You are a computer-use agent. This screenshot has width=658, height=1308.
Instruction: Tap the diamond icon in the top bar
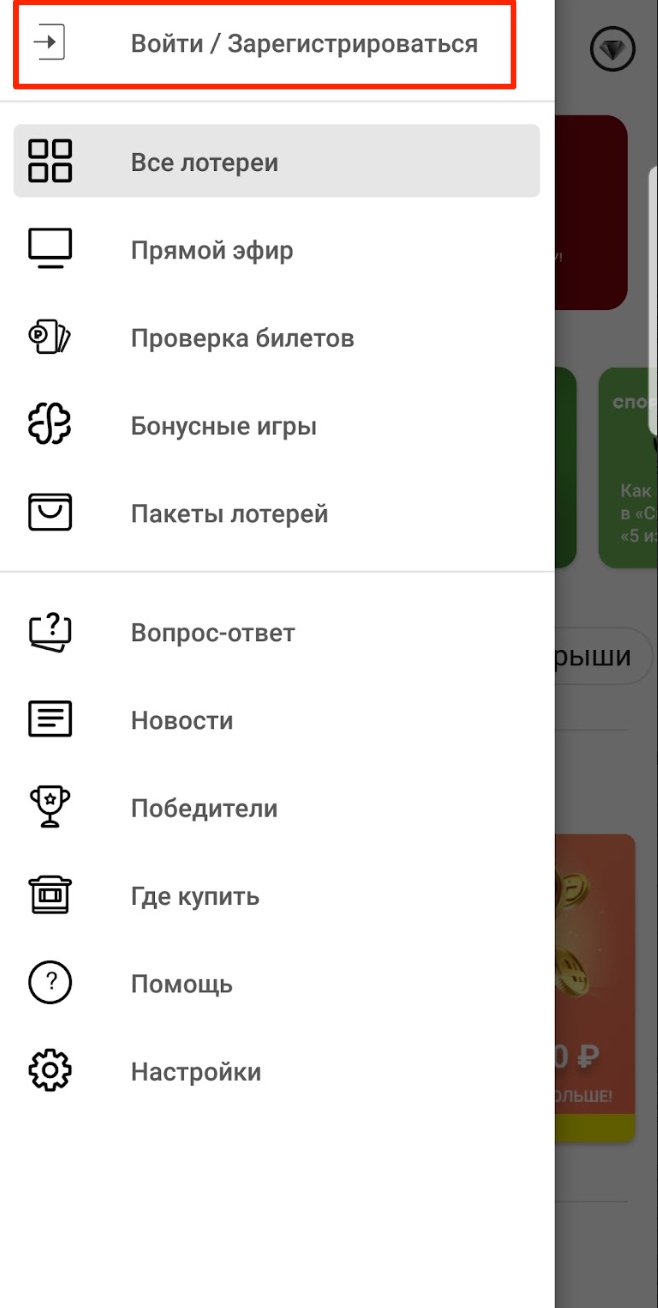tap(612, 48)
